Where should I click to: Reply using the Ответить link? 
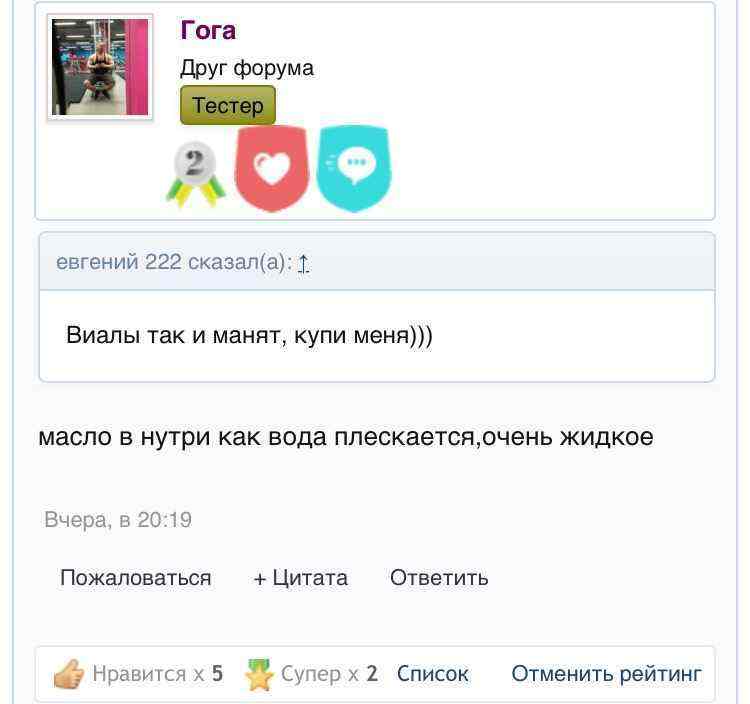coord(439,578)
